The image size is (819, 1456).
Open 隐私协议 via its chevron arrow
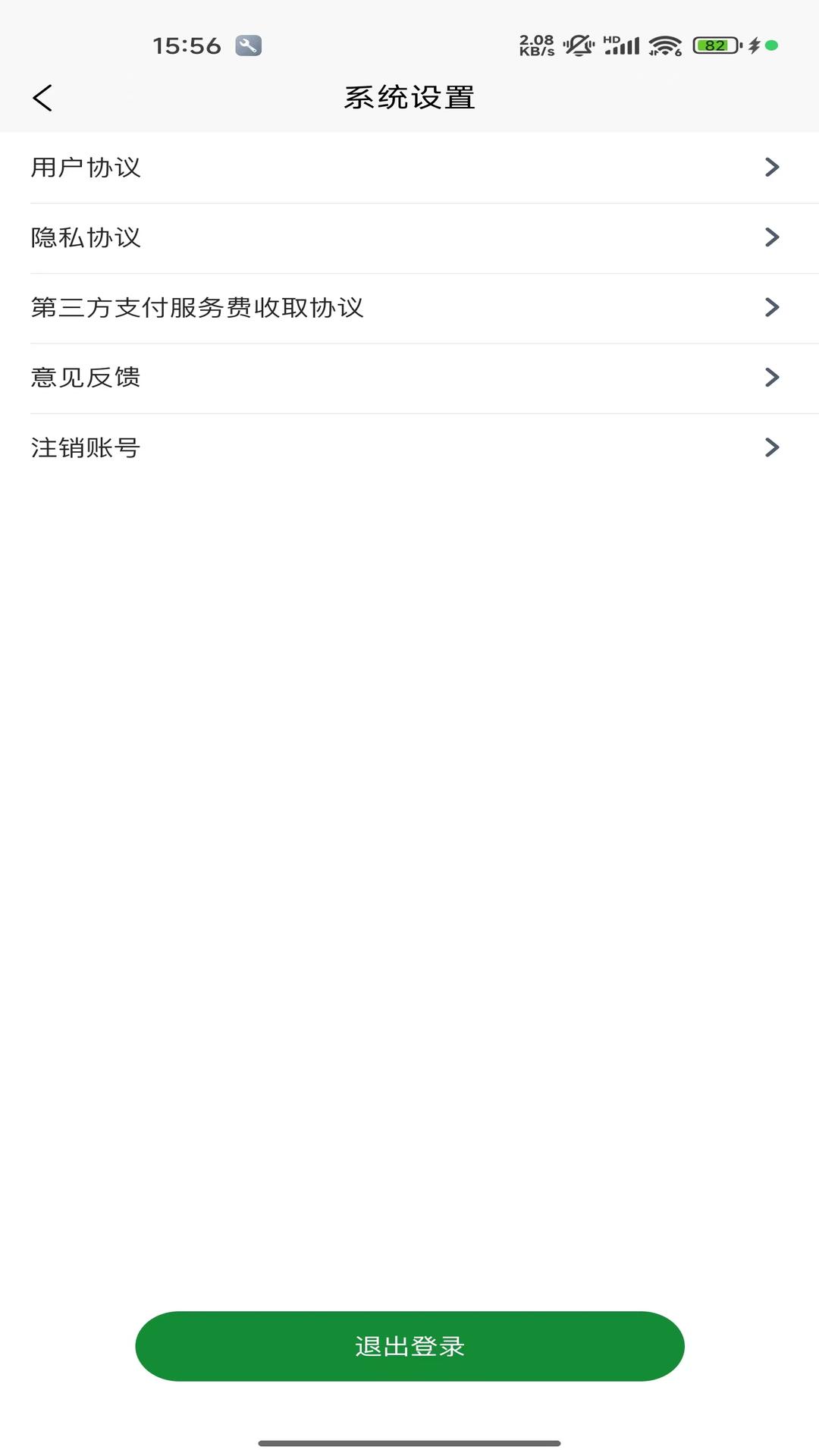point(773,237)
